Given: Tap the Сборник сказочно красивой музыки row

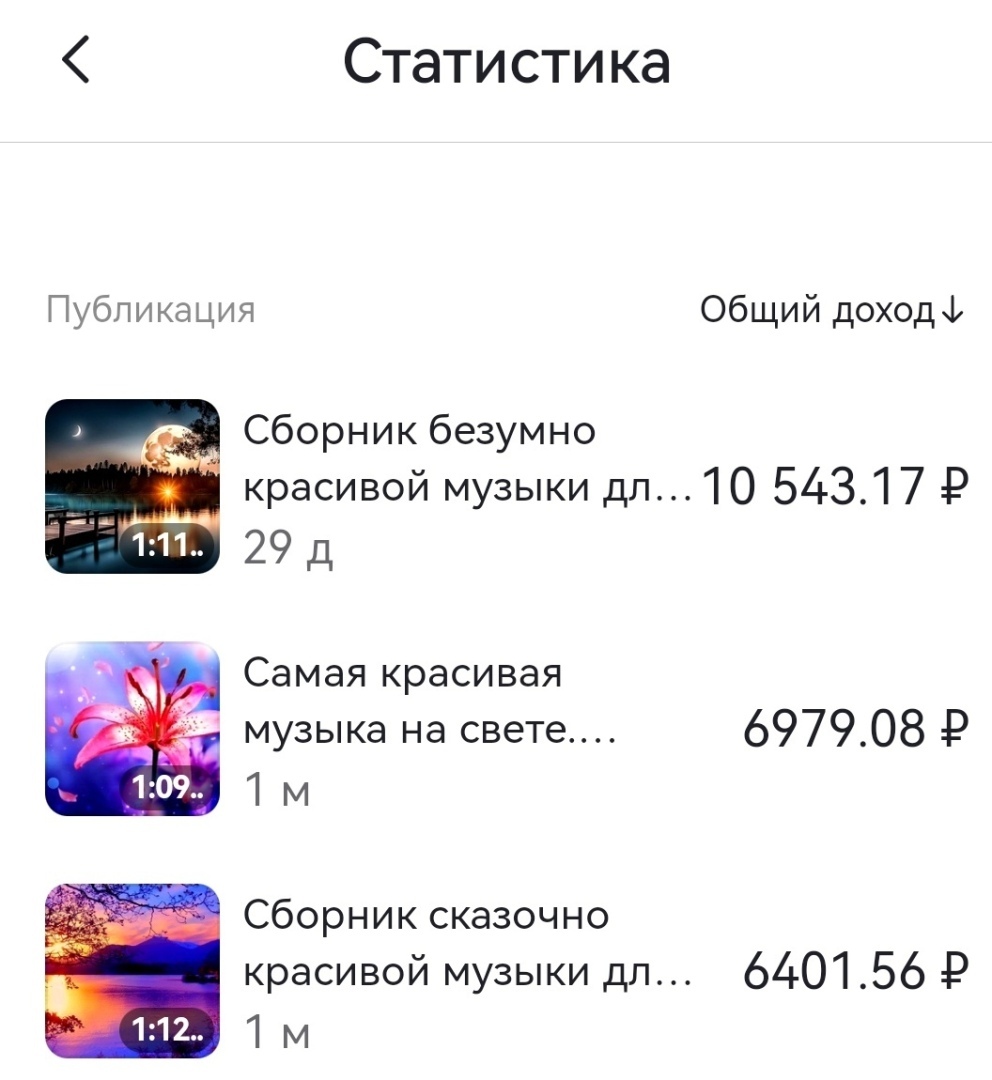Looking at the screenshot, I should click(420, 944).
